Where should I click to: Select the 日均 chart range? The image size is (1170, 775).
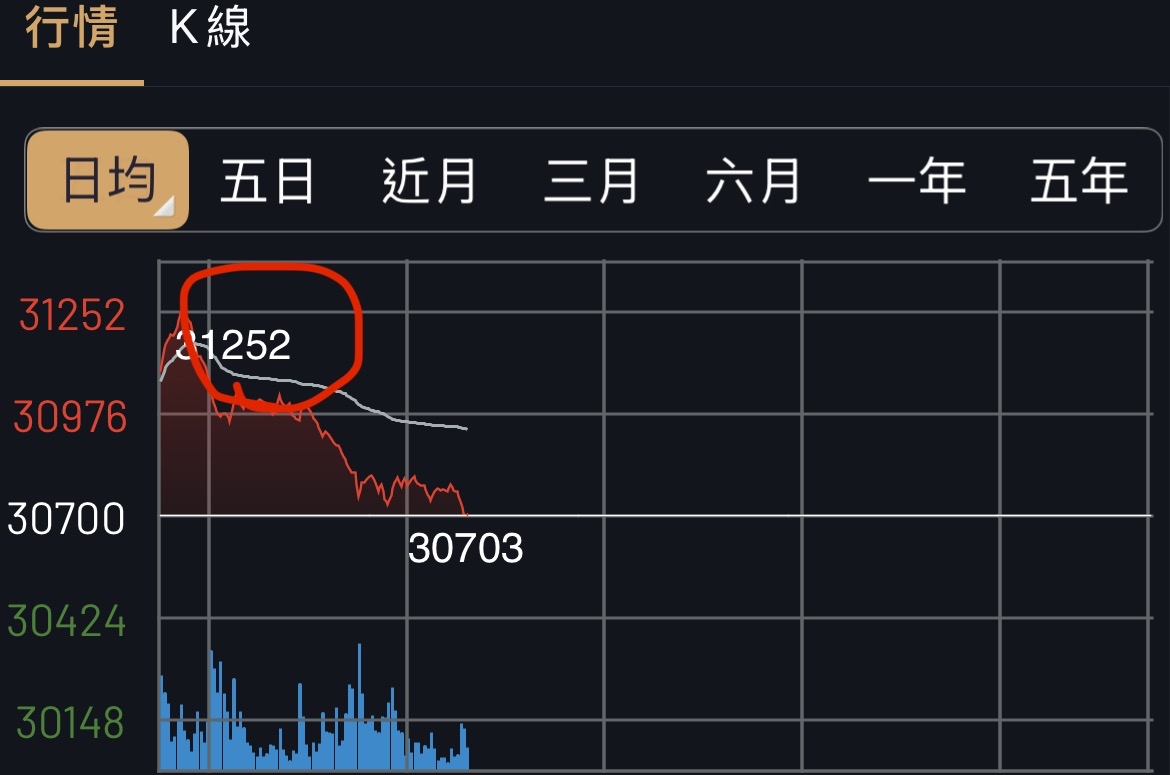point(108,180)
